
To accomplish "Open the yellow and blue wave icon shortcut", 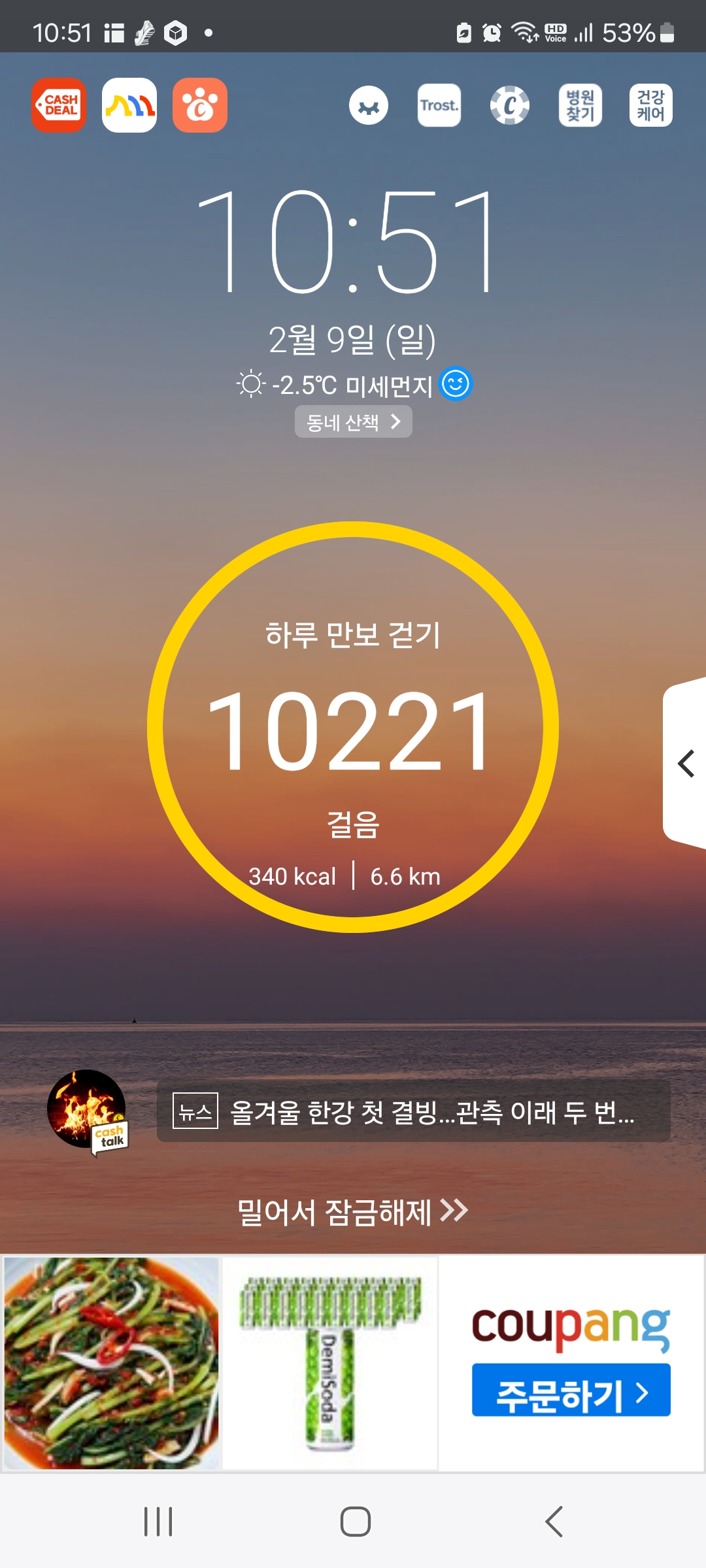I will point(129,105).
